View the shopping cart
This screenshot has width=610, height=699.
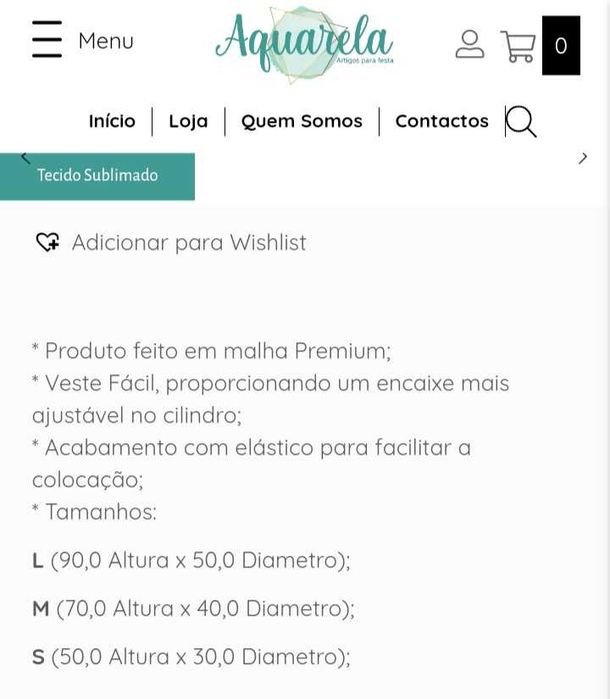click(x=519, y=46)
